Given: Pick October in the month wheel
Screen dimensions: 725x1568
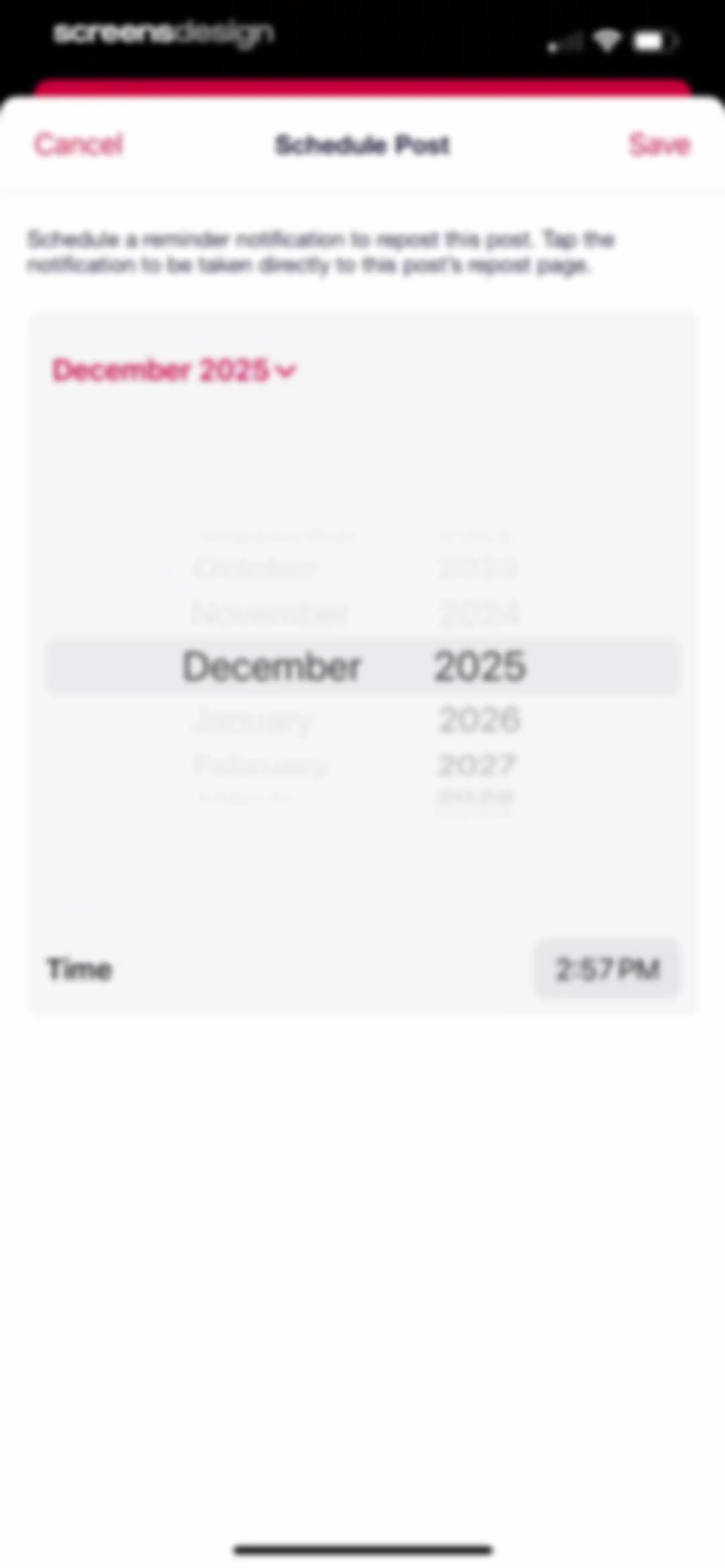Looking at the screenshot, I should (255, 568).
